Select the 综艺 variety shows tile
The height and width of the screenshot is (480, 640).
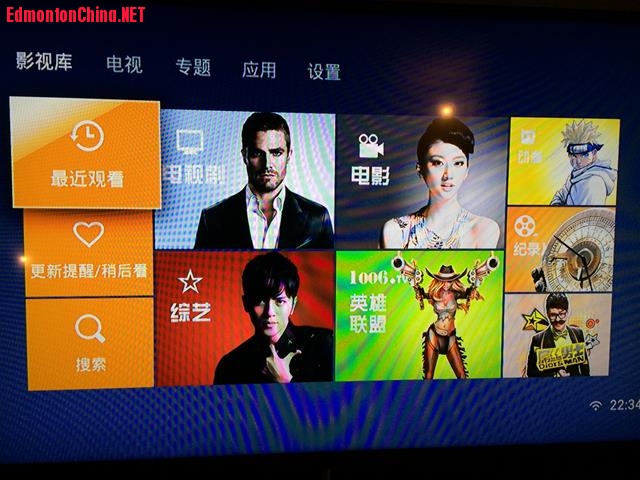tap(245, 315)
